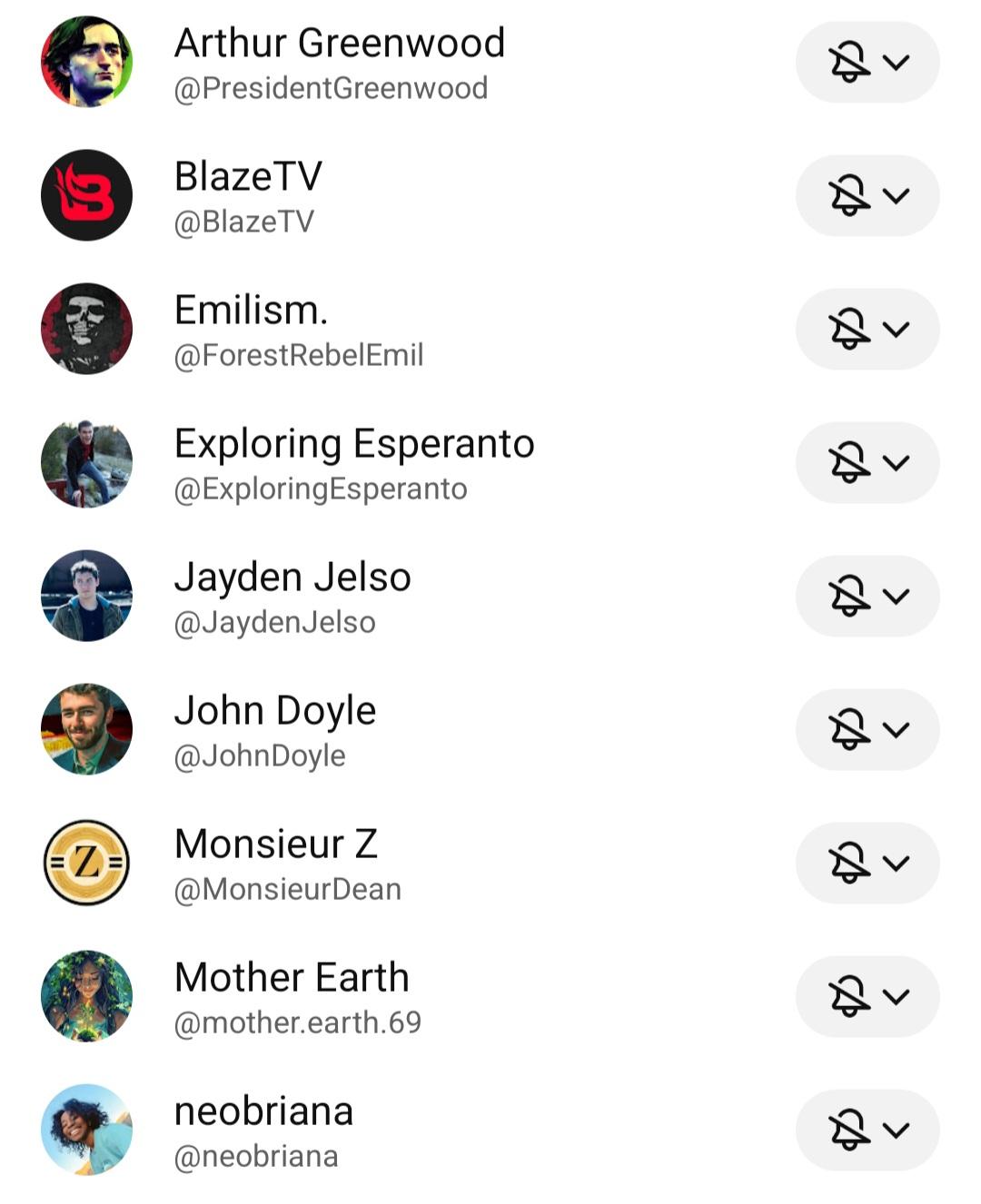The image size is (981, 1204).
Task: Expand the bell menu for John Doyle
Action: pos(867,729)
